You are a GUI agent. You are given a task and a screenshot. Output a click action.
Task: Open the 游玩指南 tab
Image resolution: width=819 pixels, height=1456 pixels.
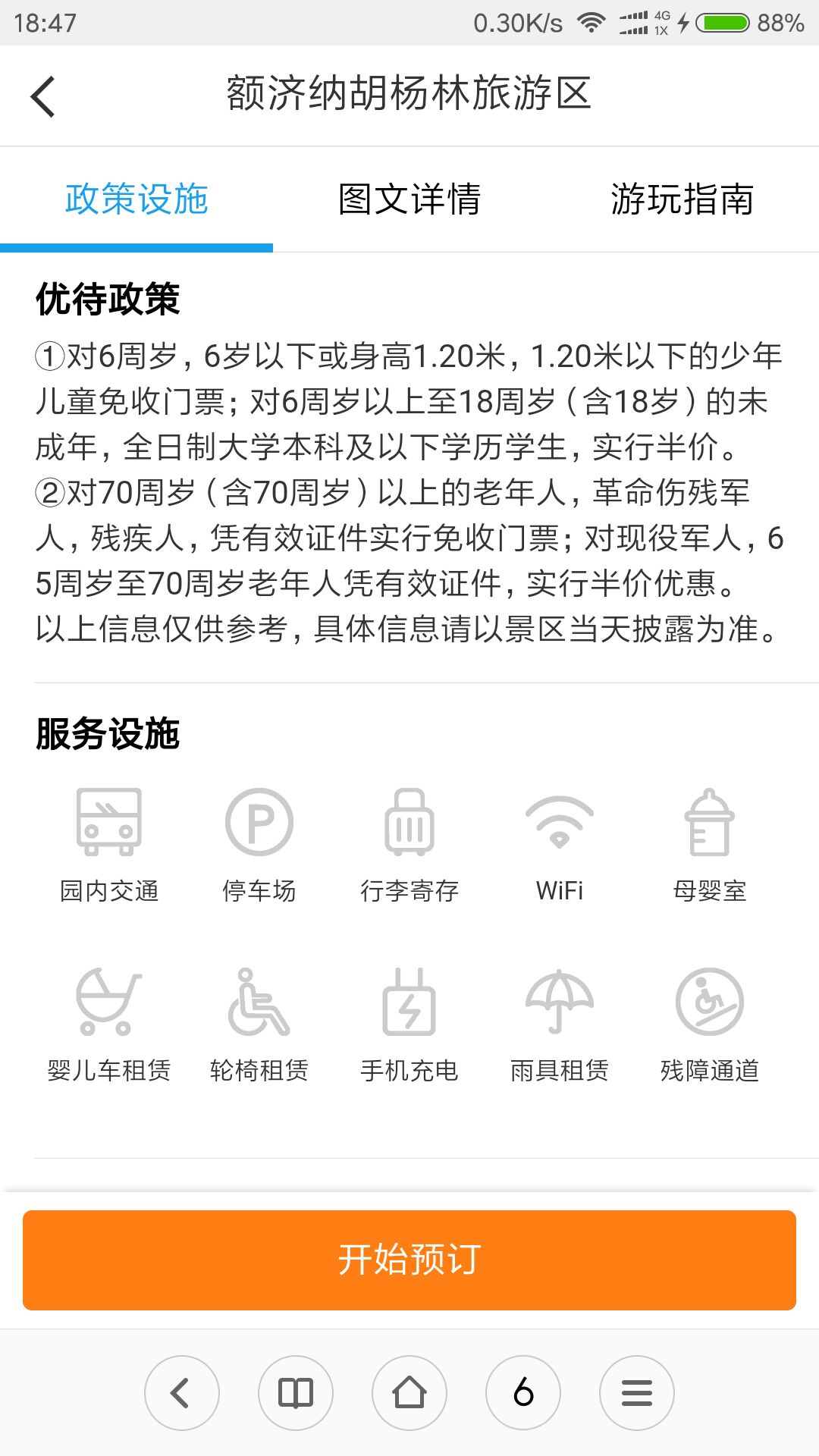[x=682, y=199]
